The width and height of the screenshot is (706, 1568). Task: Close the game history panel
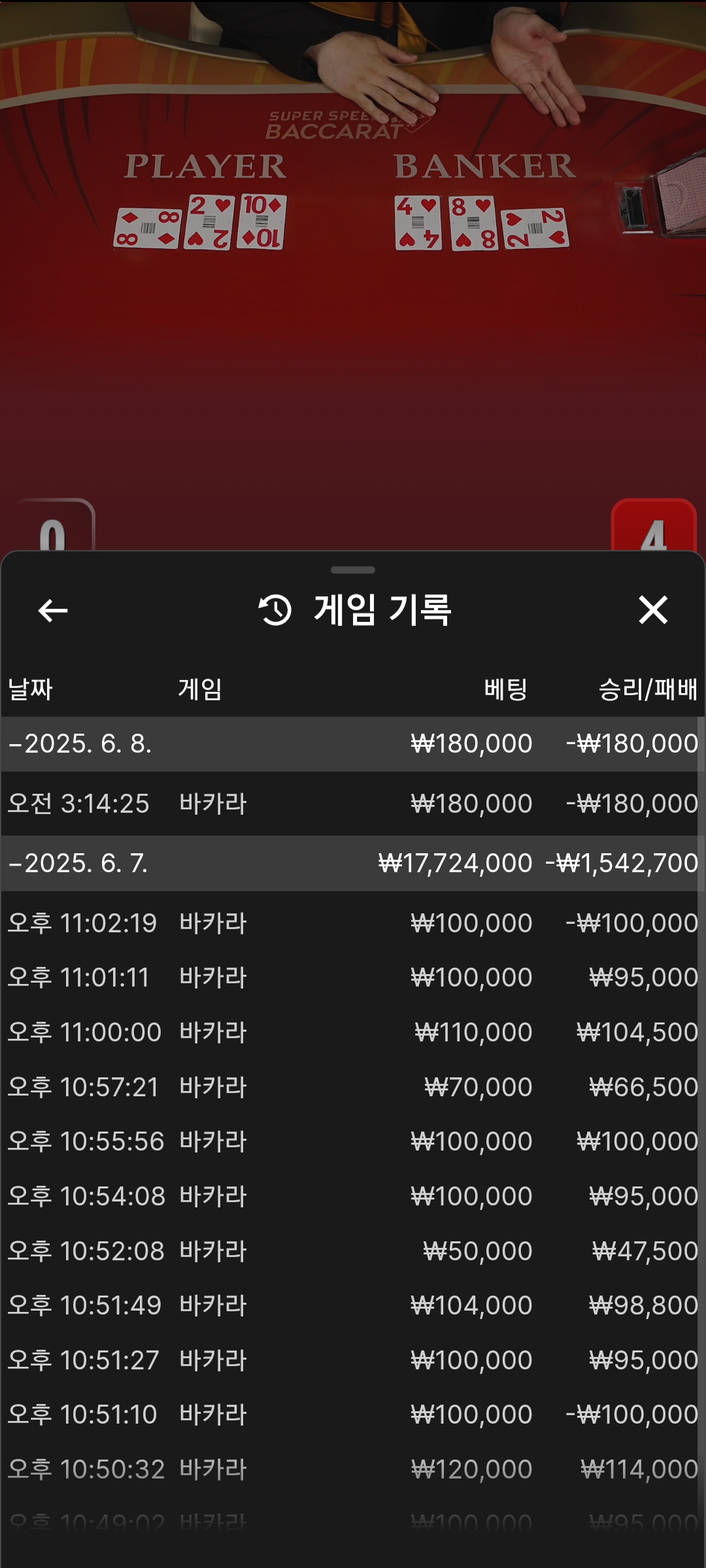pyautogui.click(x=652, y=610)
